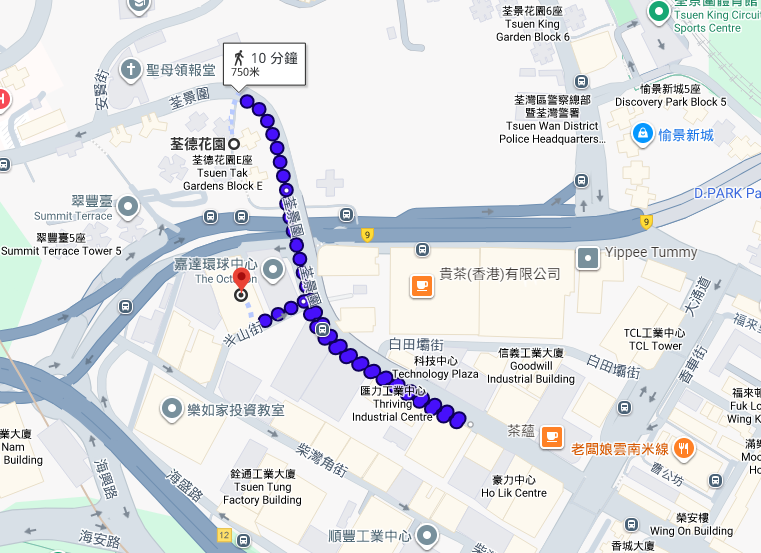This screenshot has height=553, width=761.
Task: Open the 老闆娘雲南米線 restaurant marker
Action: coord(551,436)
